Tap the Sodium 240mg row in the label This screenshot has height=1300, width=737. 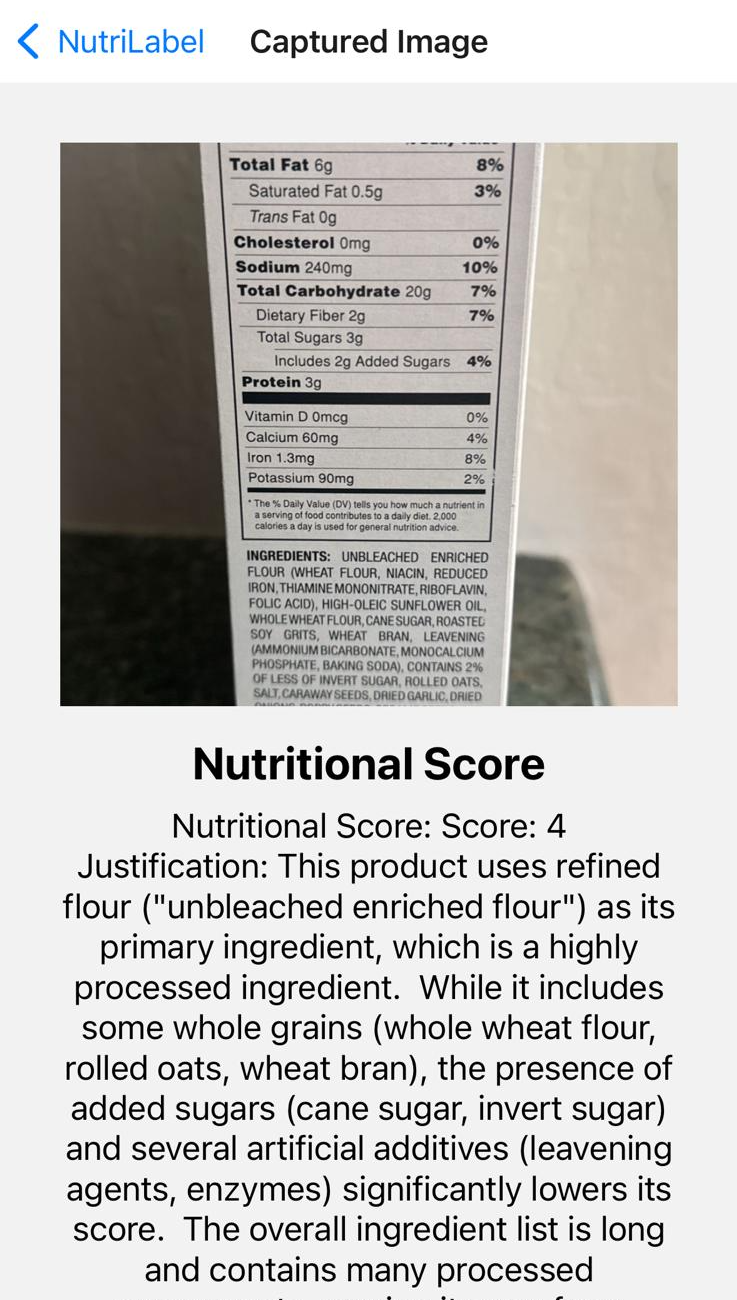coord(367,266)
